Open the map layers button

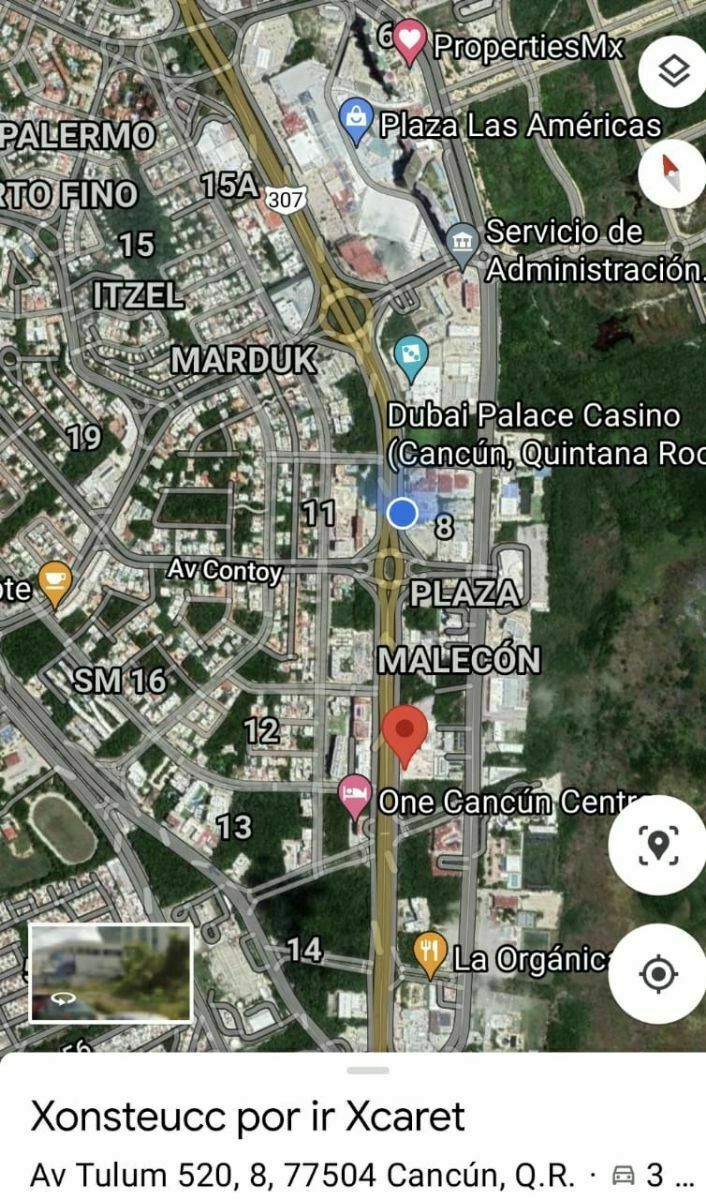pos(673,70)
